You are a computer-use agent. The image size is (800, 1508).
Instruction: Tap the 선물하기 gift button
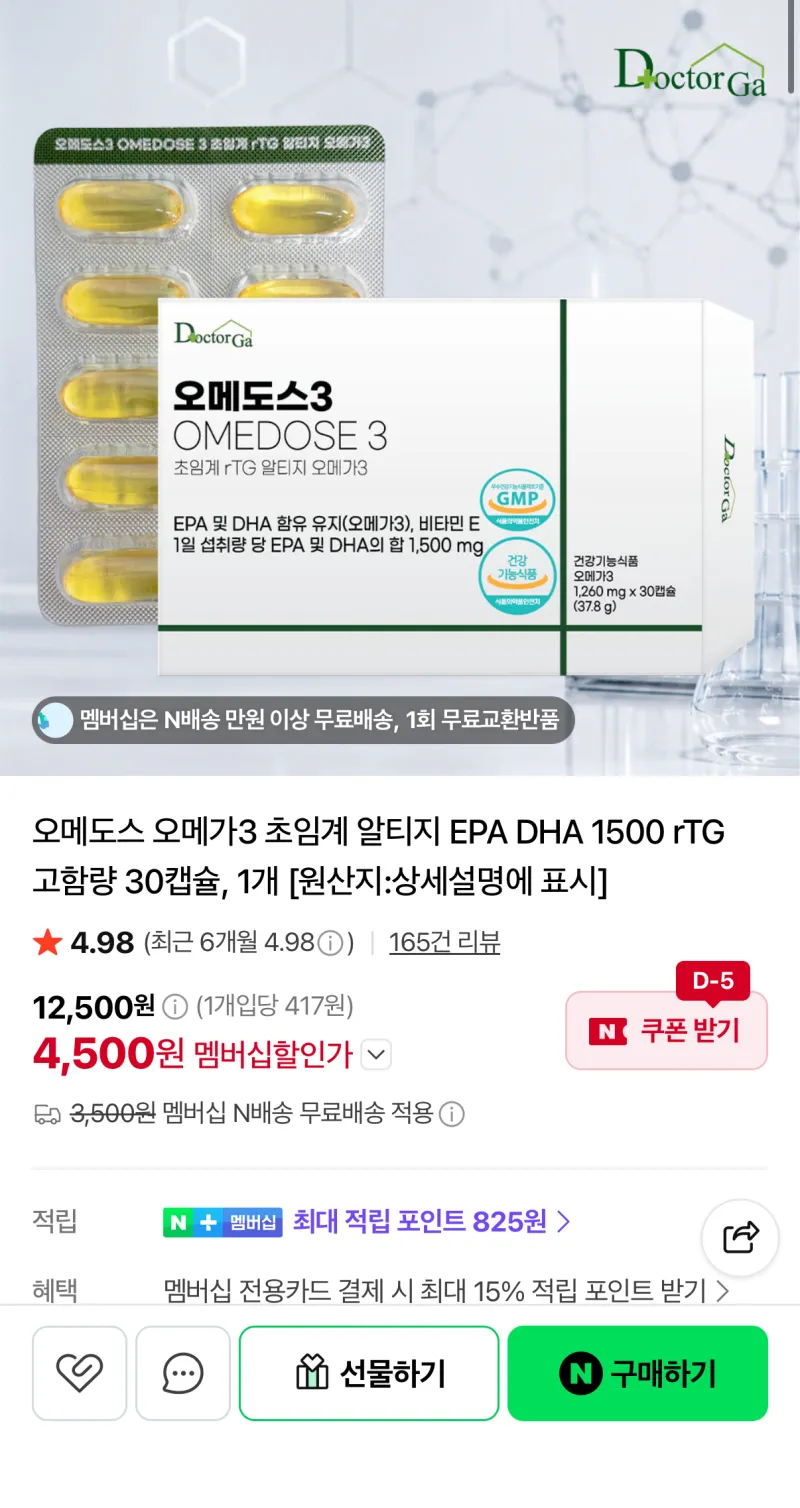(369, 1373)
